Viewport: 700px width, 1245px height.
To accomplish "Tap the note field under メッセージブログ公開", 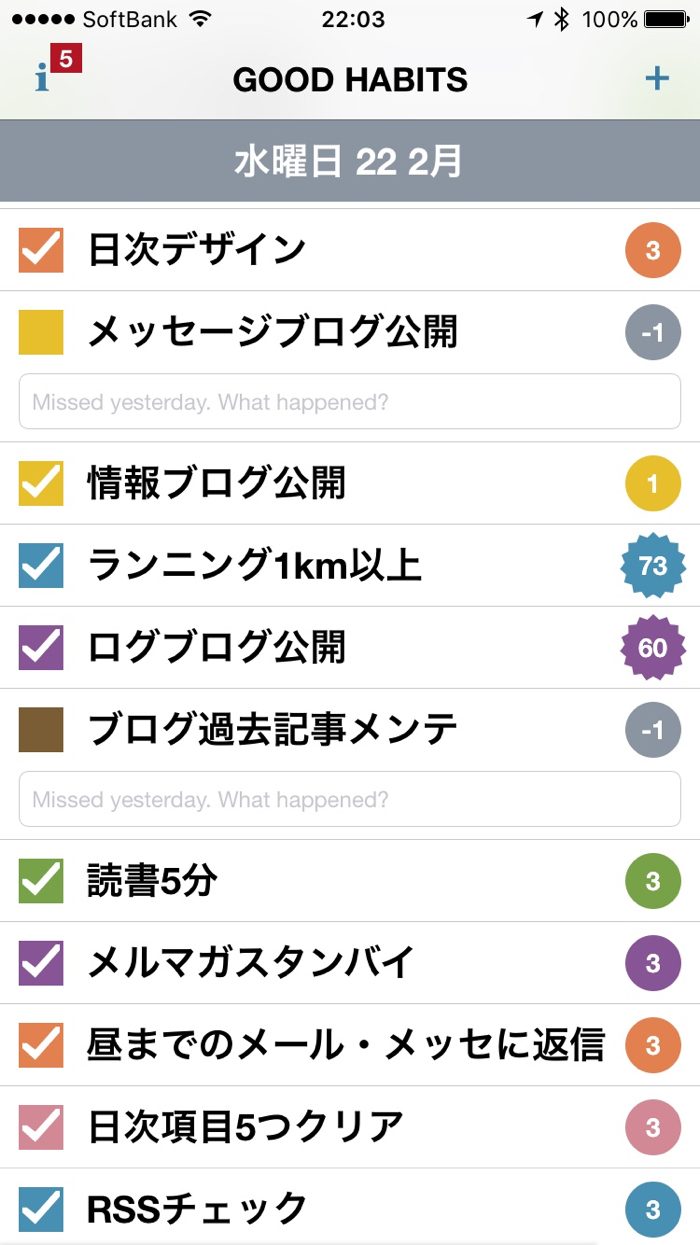I will [350, 402].
